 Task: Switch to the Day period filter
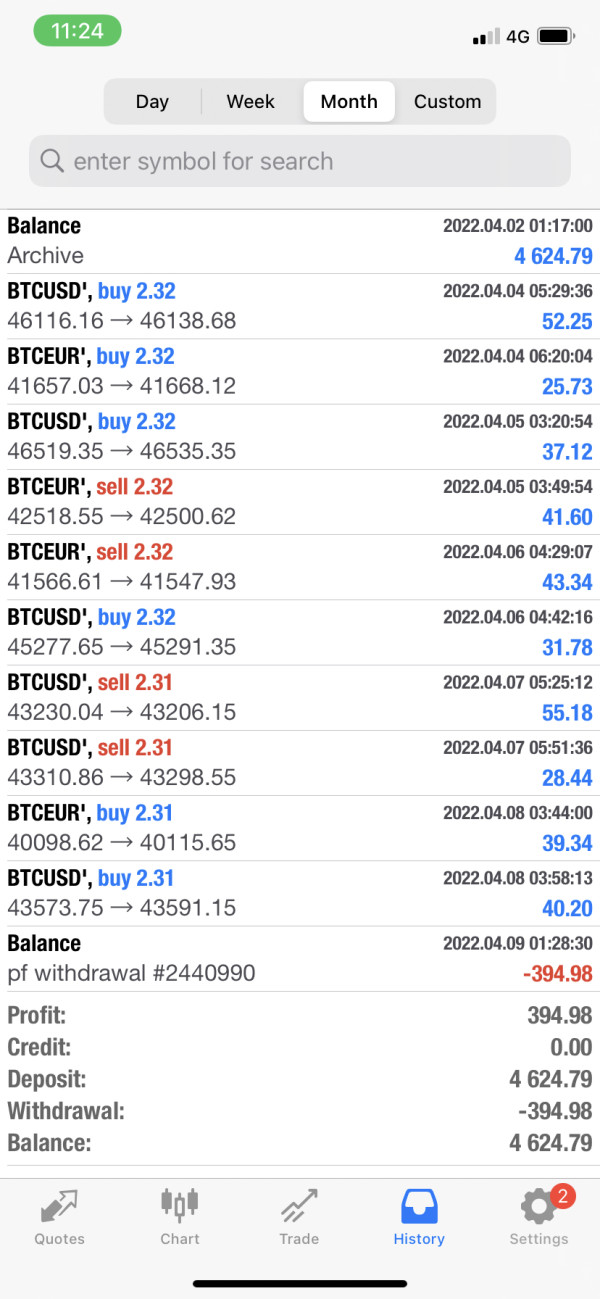pos(152,101)
